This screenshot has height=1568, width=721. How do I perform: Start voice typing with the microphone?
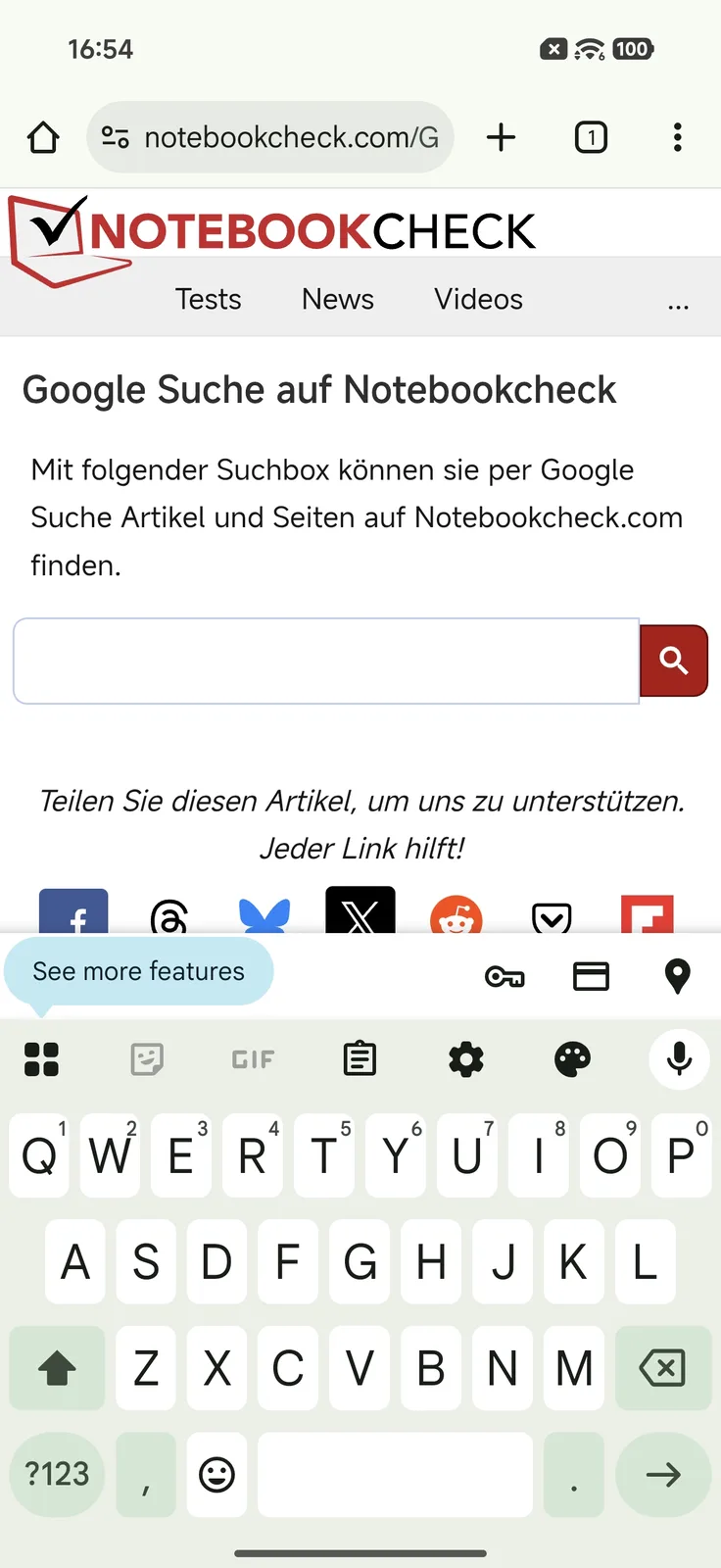679,1058
